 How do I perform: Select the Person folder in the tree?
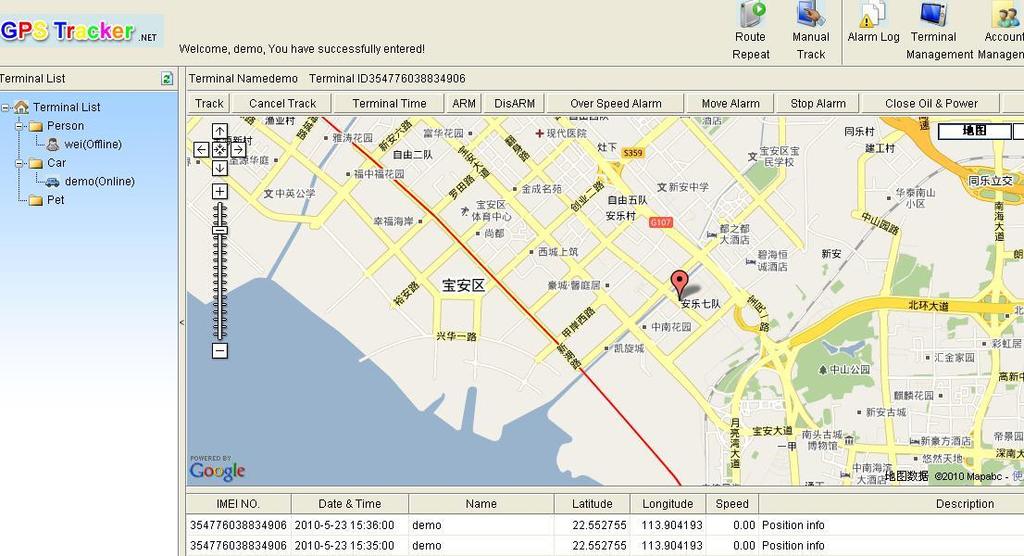[65, 126]
